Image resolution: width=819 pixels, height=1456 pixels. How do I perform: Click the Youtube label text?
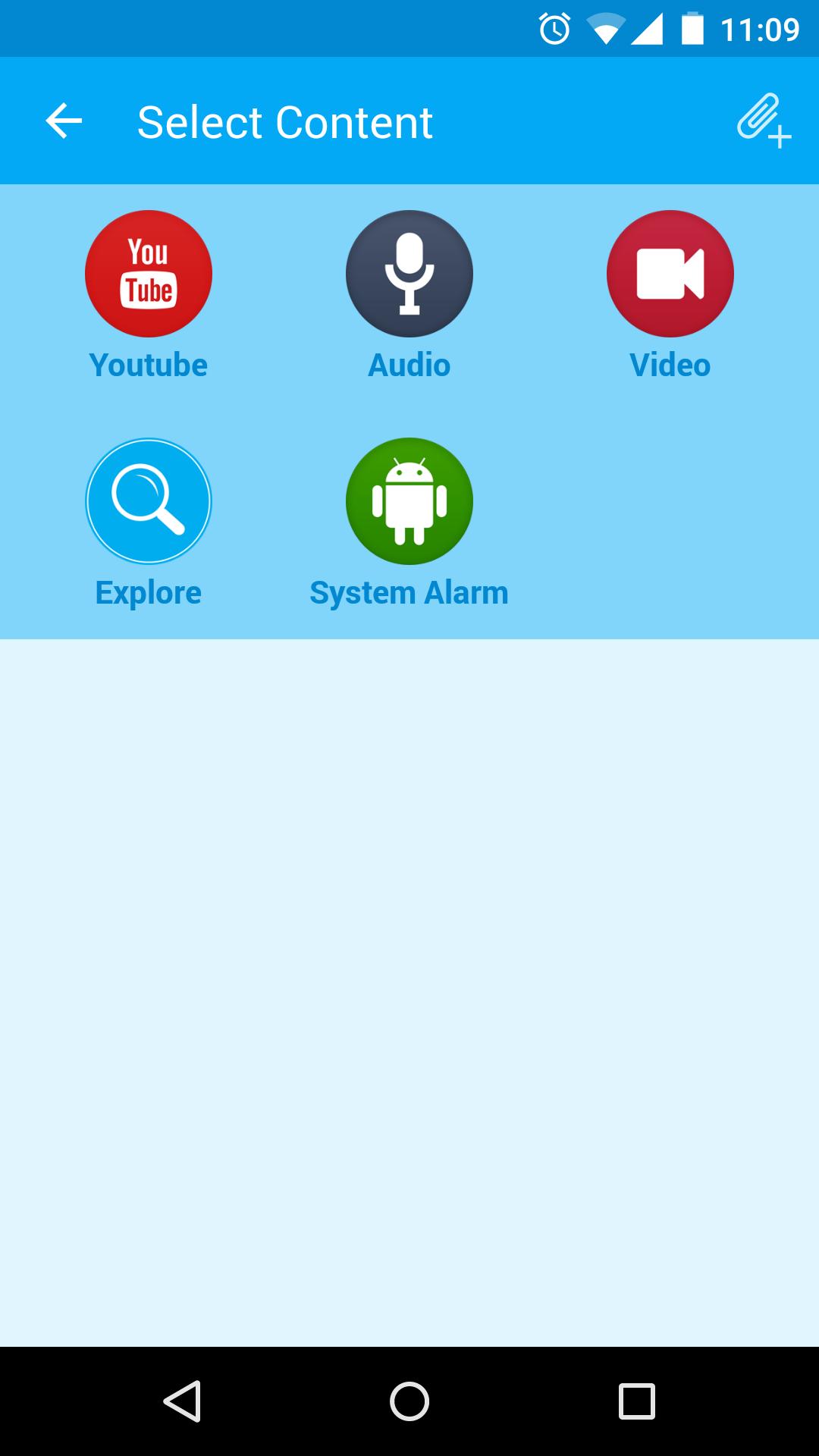click(149, 365)
